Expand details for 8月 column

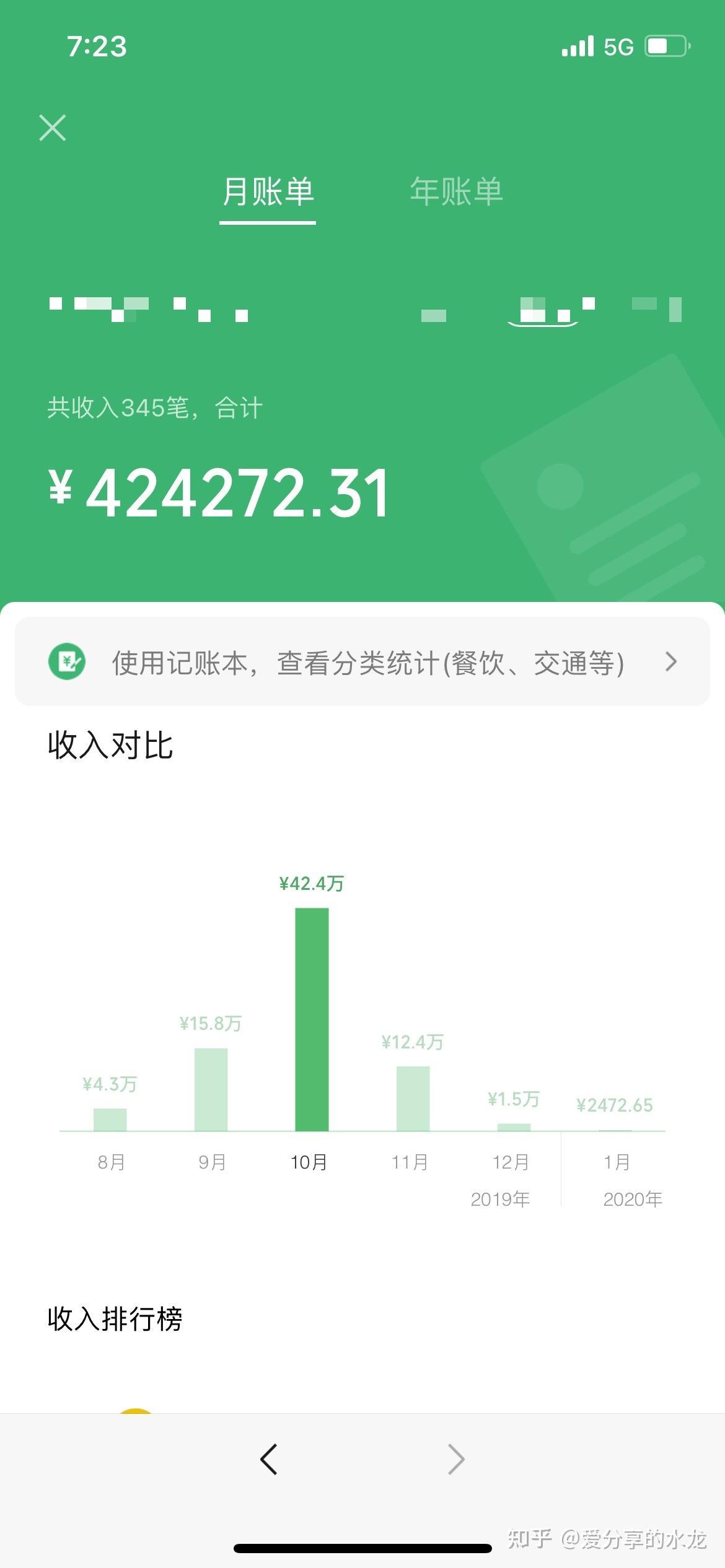click(x=110, y=1121)
